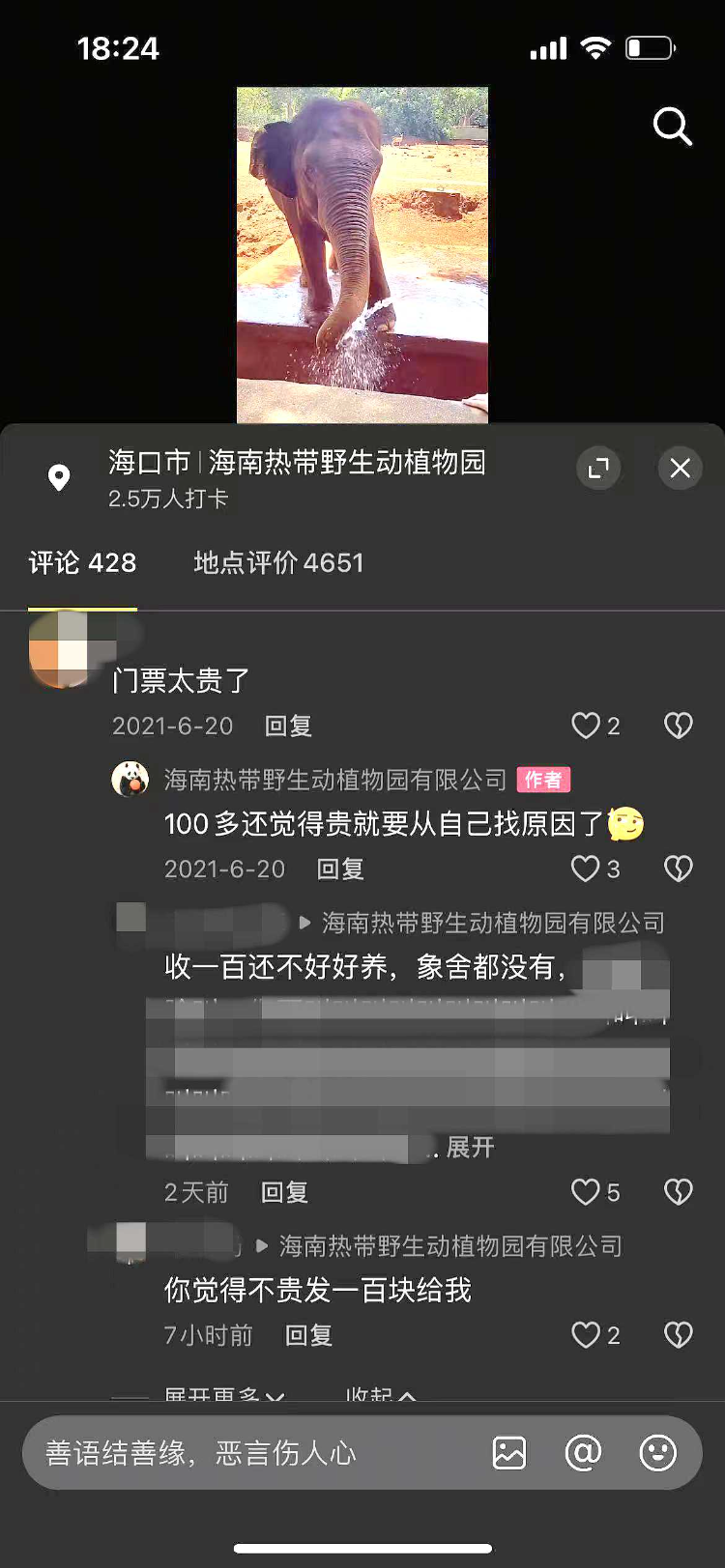Attach an image to the comment

(x=509, y=1453)
